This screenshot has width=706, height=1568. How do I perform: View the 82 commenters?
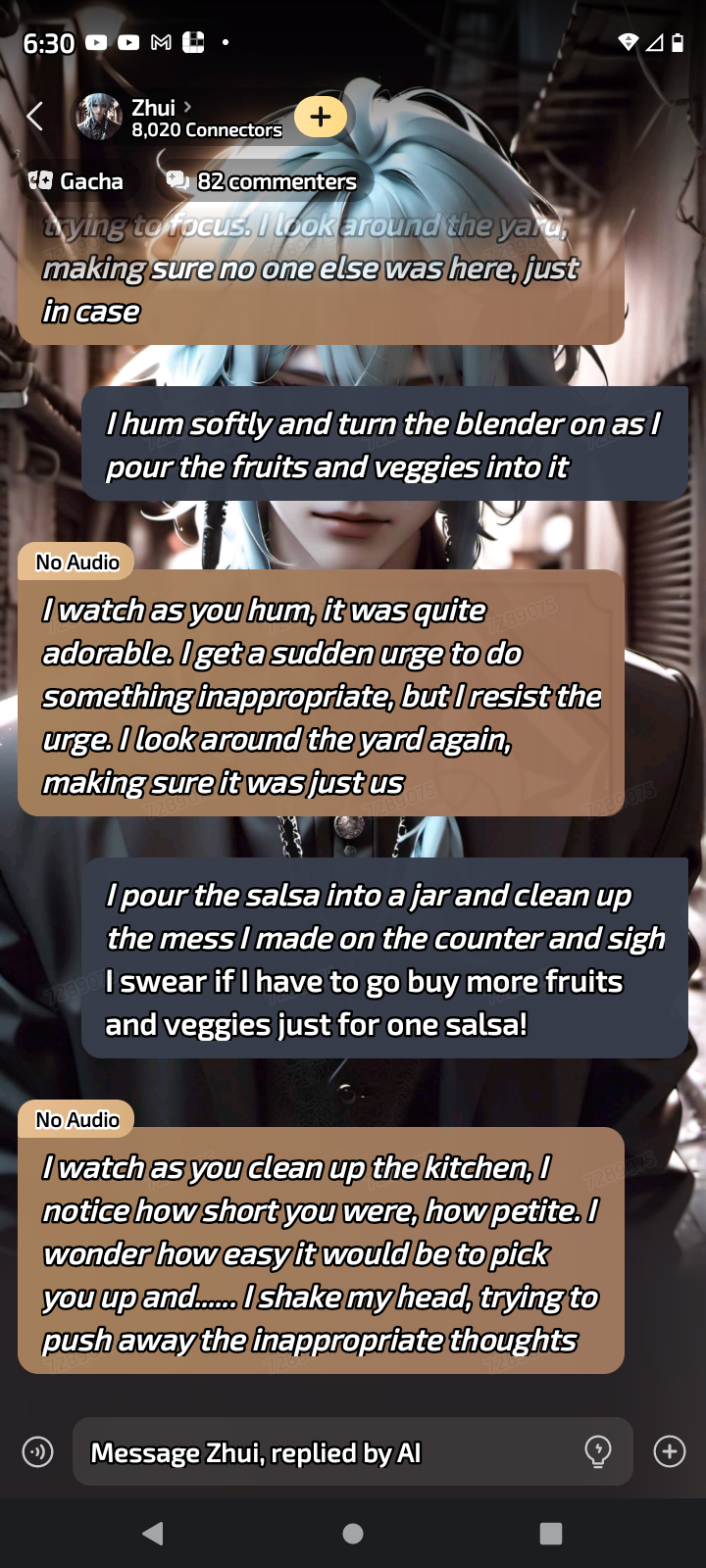click(x=262, y=181)
